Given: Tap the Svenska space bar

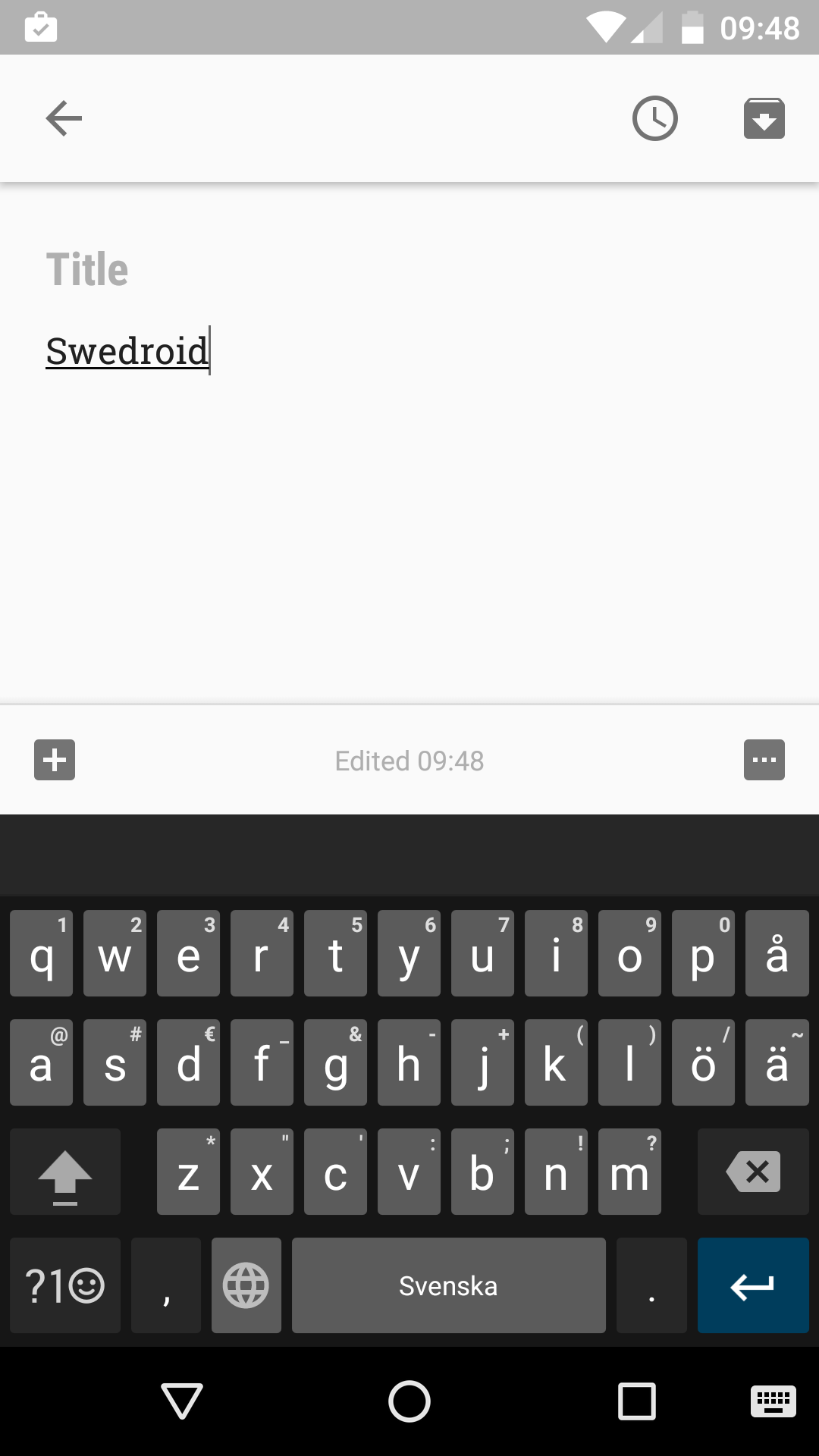Looking at the screenshot, I should point(448,1285).
